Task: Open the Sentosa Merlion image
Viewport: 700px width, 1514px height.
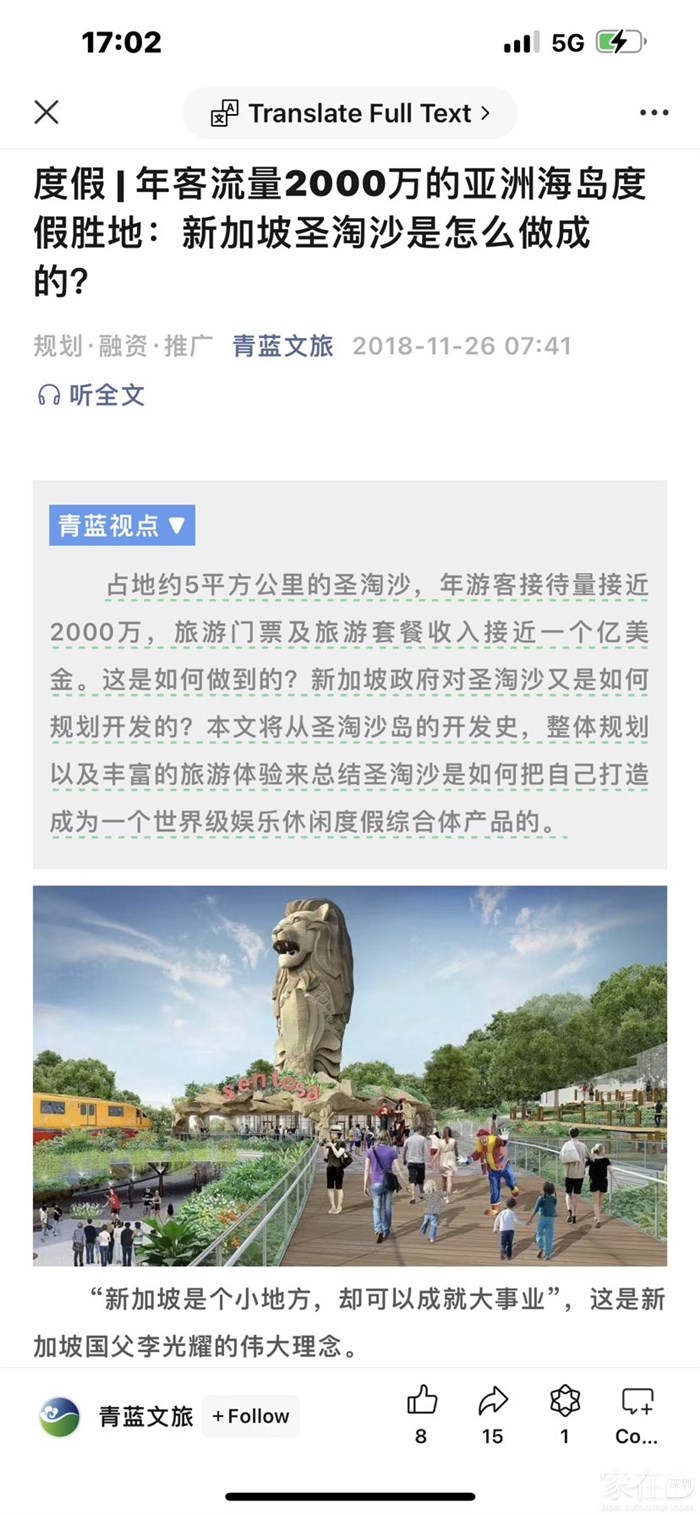Action: pos(350,1076)
